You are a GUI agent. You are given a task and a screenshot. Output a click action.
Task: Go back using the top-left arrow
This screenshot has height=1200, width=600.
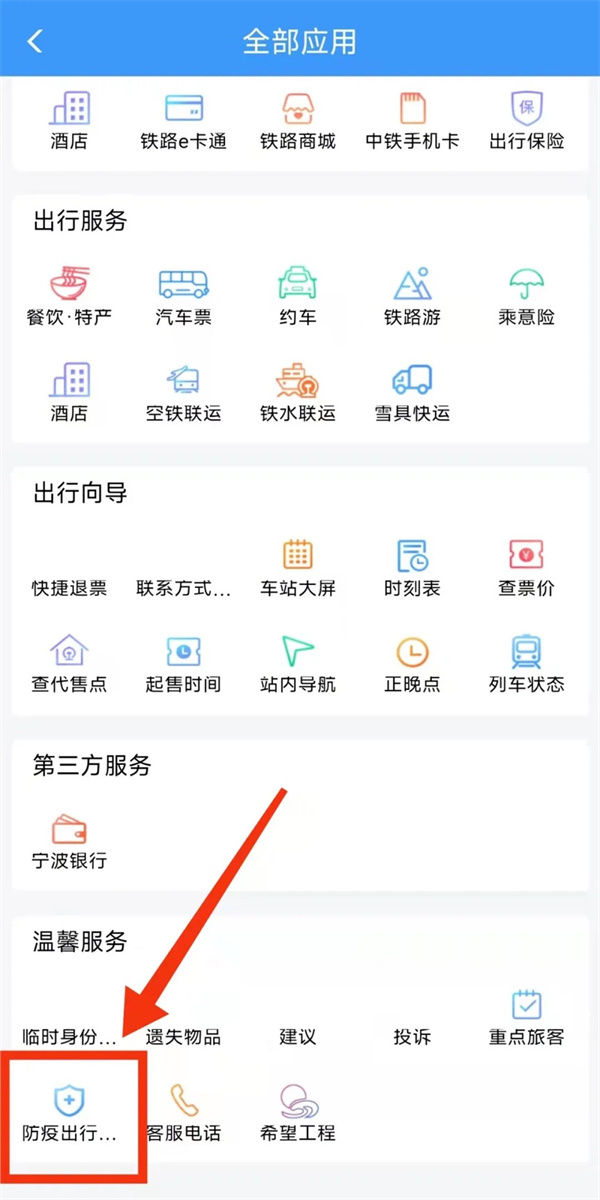pyautogui.click(x=35, y=41)
